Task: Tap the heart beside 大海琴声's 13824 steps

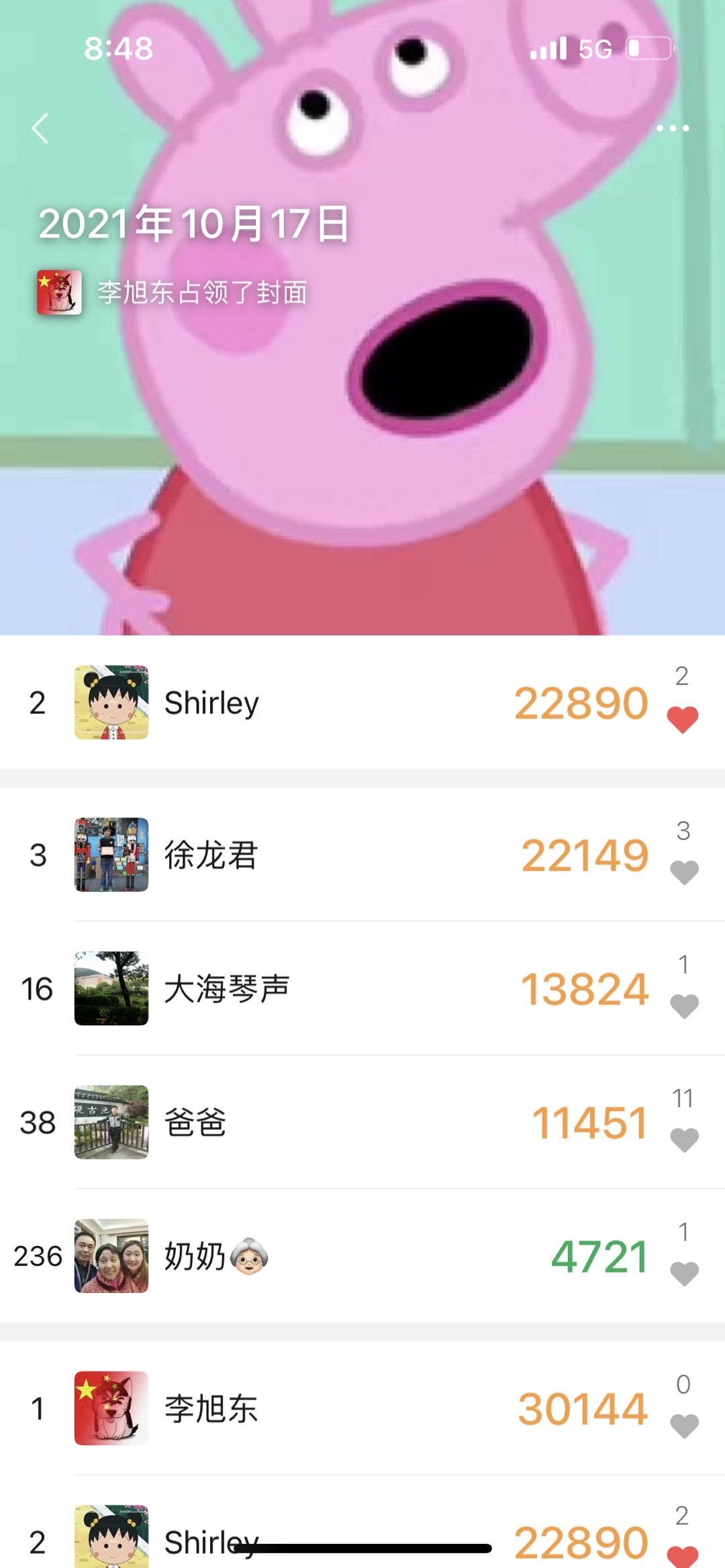Action: coord(684,1006)
